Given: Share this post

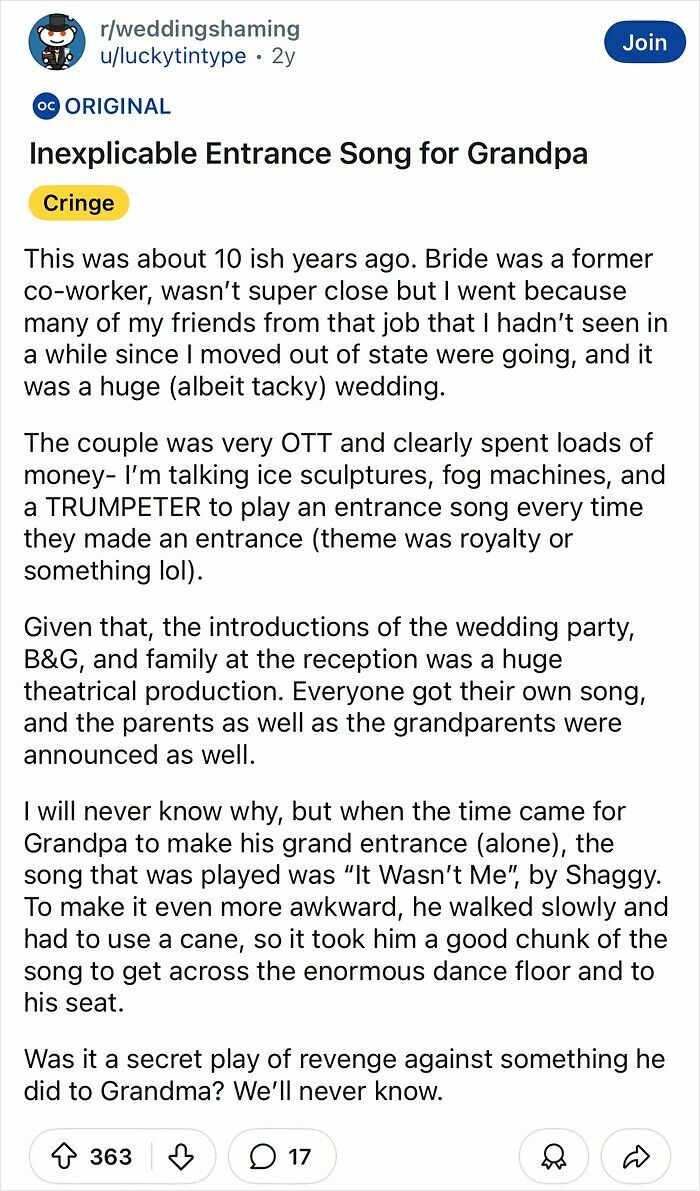Looking at the screenshot, I should pyautogui.click(x=636, y=1157).
